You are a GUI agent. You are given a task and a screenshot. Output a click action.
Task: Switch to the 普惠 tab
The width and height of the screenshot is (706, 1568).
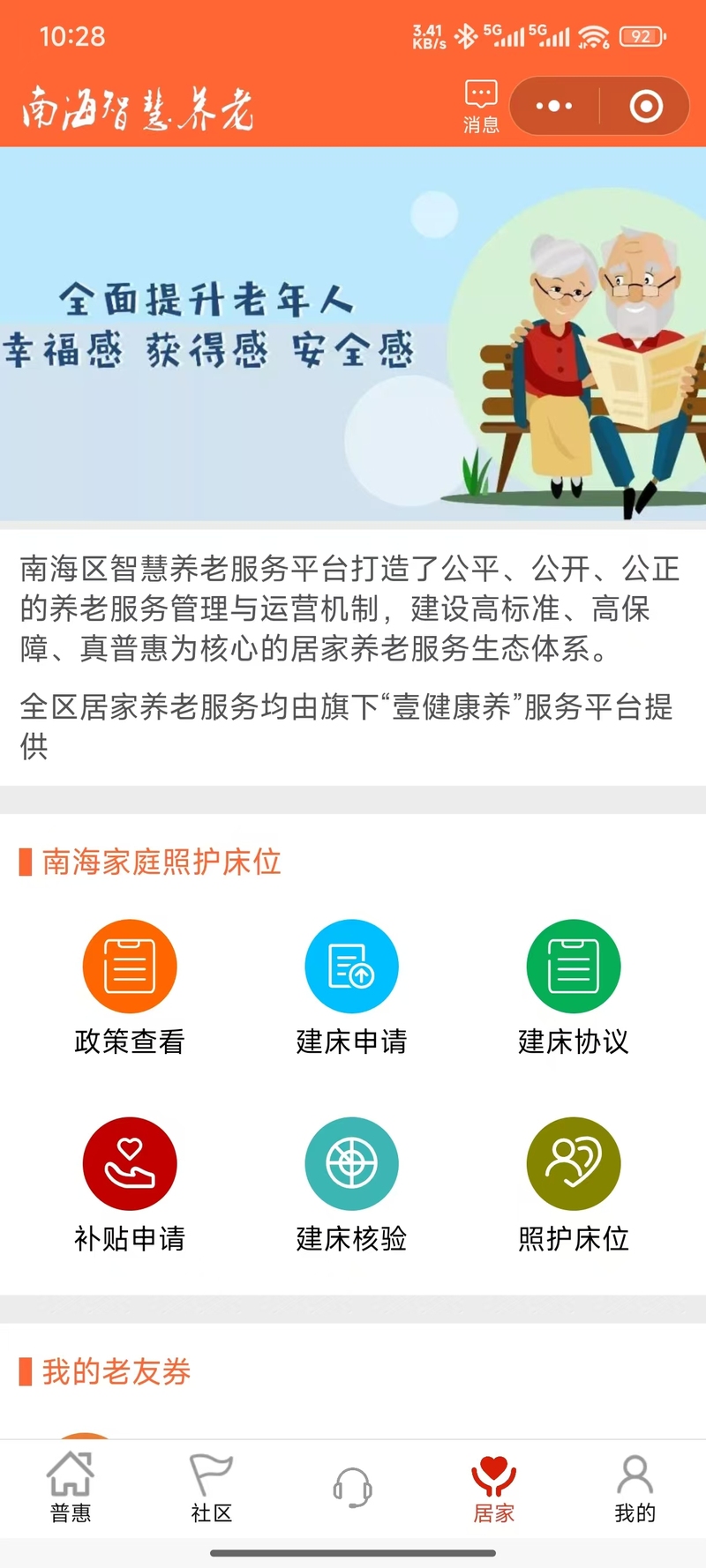click(x=71, y=1488)
